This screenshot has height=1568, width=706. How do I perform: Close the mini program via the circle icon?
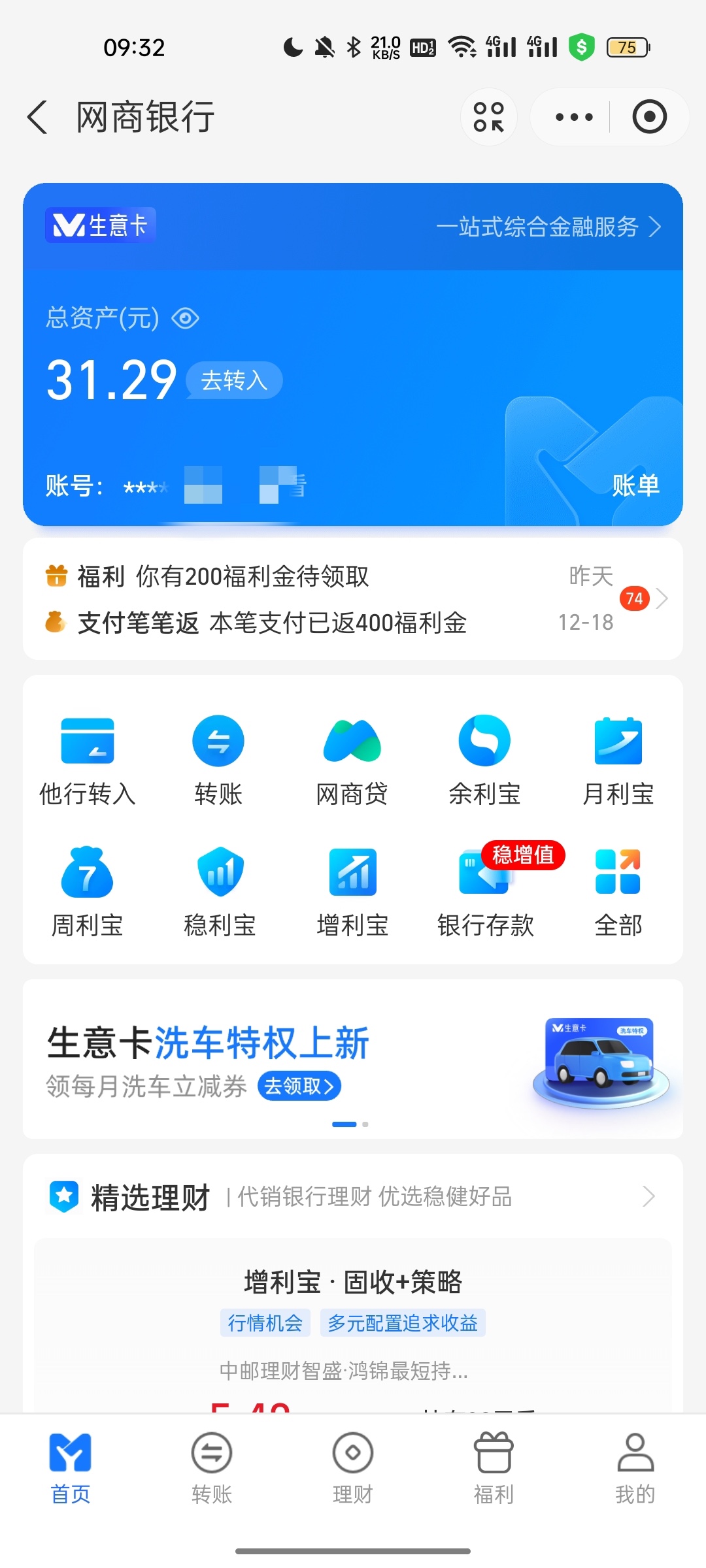[x=649, y=118]
